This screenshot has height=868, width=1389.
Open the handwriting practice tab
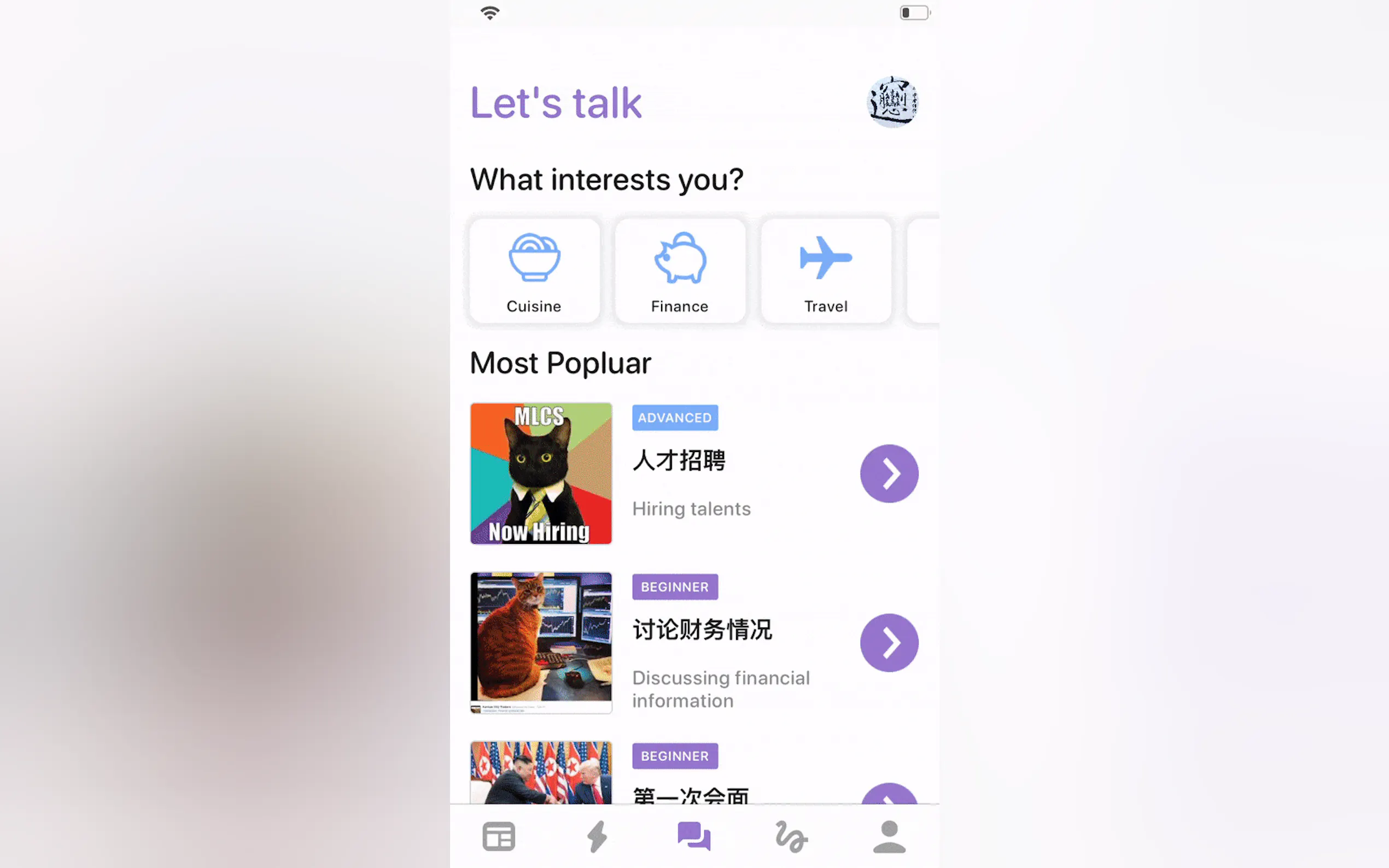point(791,836)
